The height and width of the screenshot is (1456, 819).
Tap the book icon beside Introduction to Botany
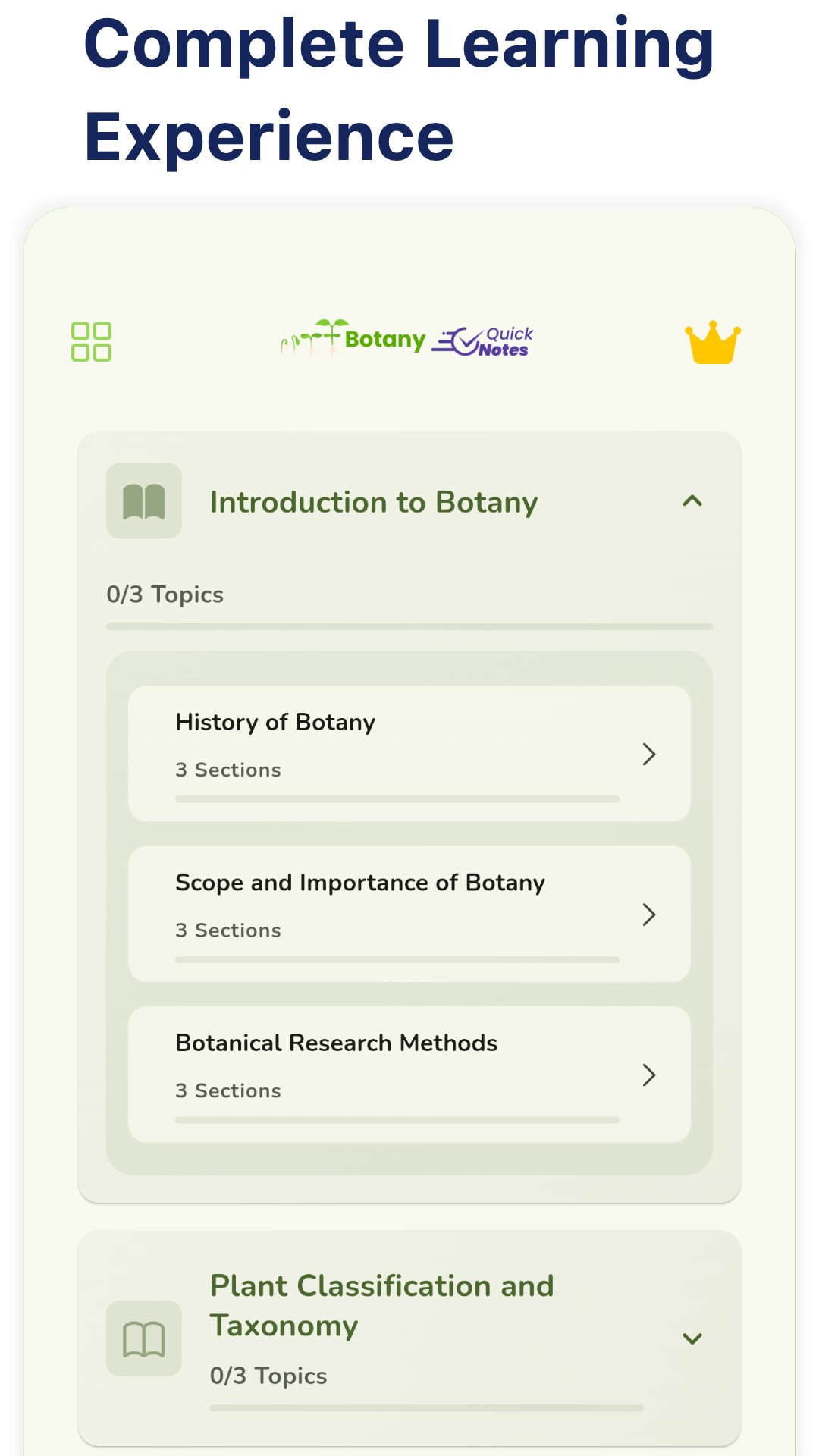point(143,500)
